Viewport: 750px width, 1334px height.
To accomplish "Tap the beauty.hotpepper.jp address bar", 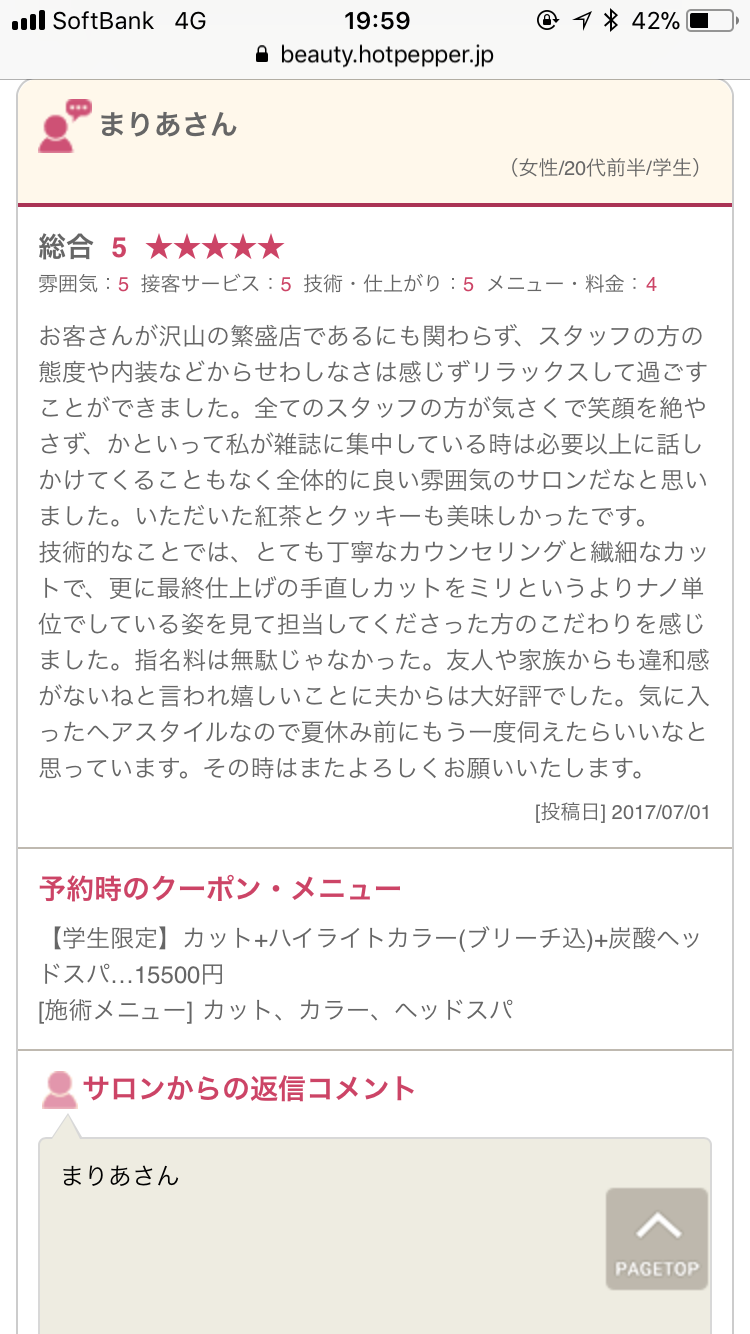I will [375, 54].
